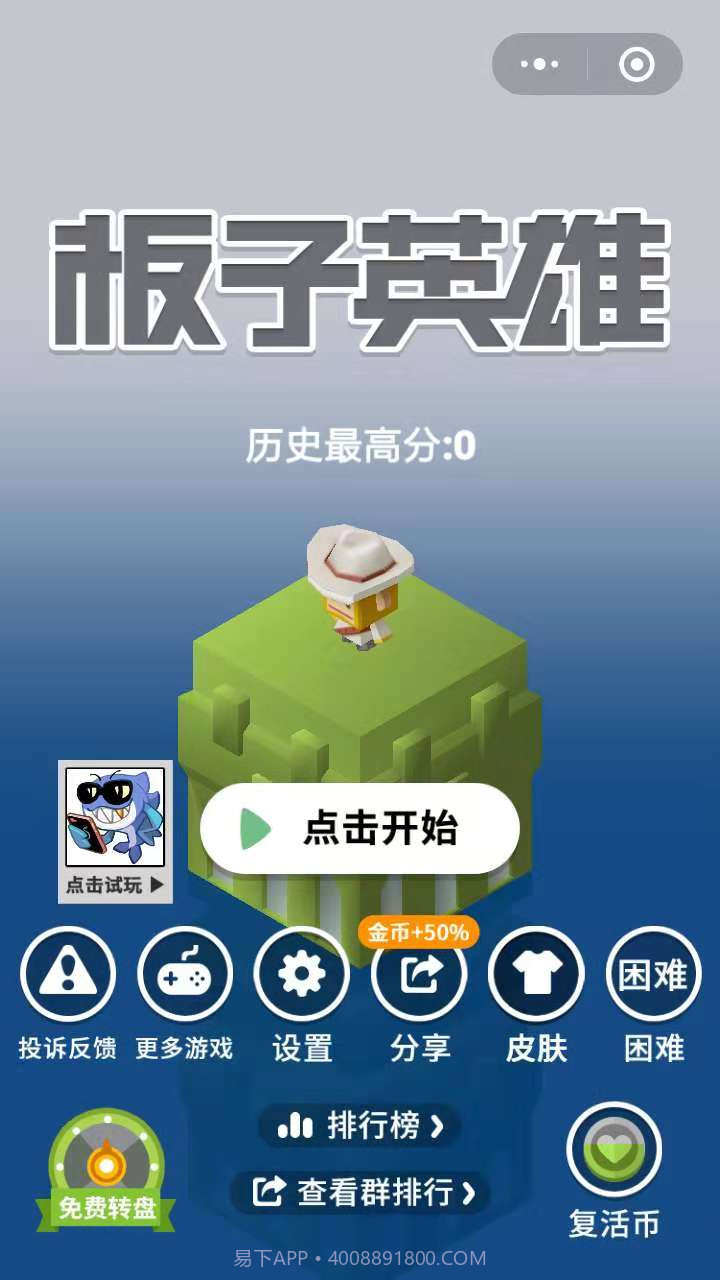Open the 投诉反馈 warning feedback icon
Viewport: 720px width, 1280px height.
(x=67, y=972)
